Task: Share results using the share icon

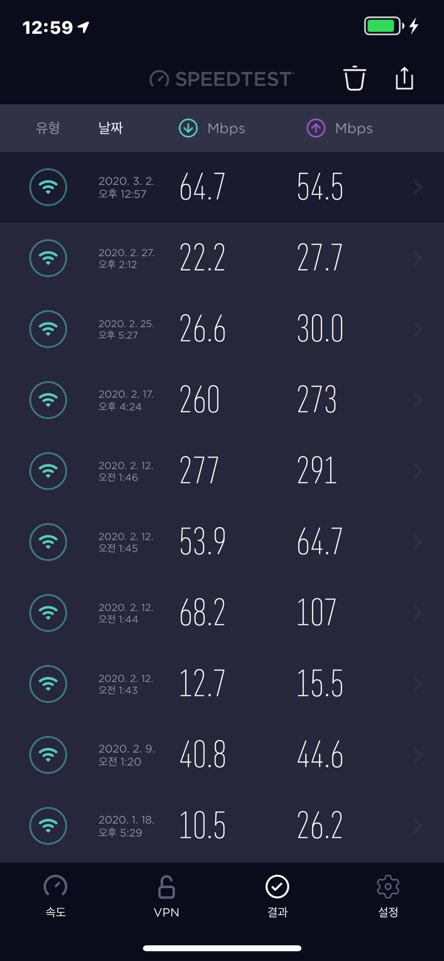Action: tap(404, 78)
